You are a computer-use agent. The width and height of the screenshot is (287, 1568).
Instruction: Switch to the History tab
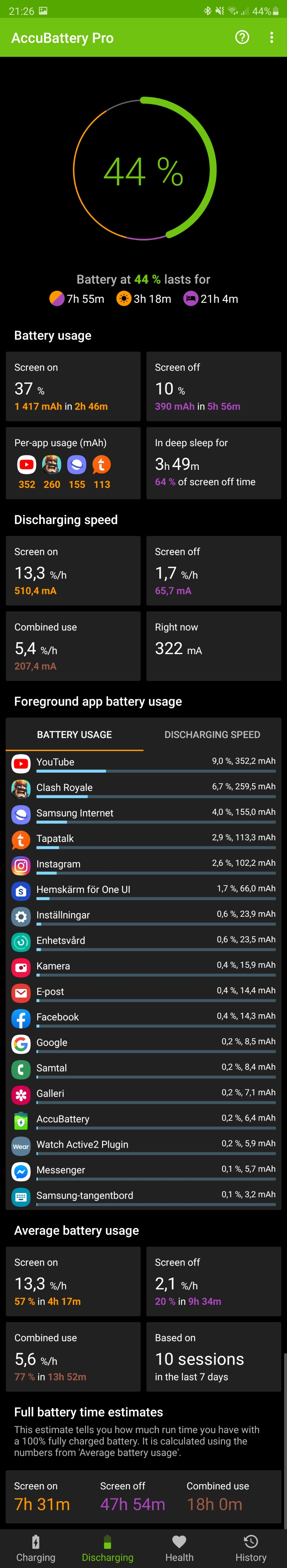tap(251, 1549)
